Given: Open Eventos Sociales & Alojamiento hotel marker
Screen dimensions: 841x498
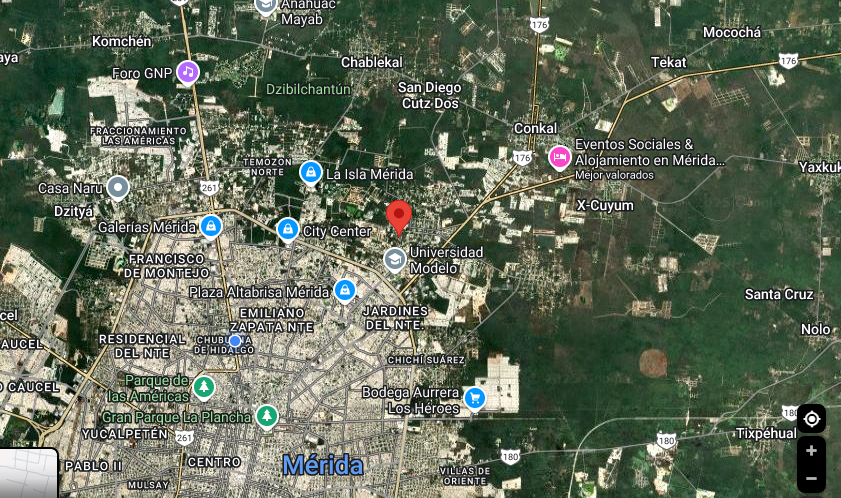Looking at the screenshot, I should (560, 155).
